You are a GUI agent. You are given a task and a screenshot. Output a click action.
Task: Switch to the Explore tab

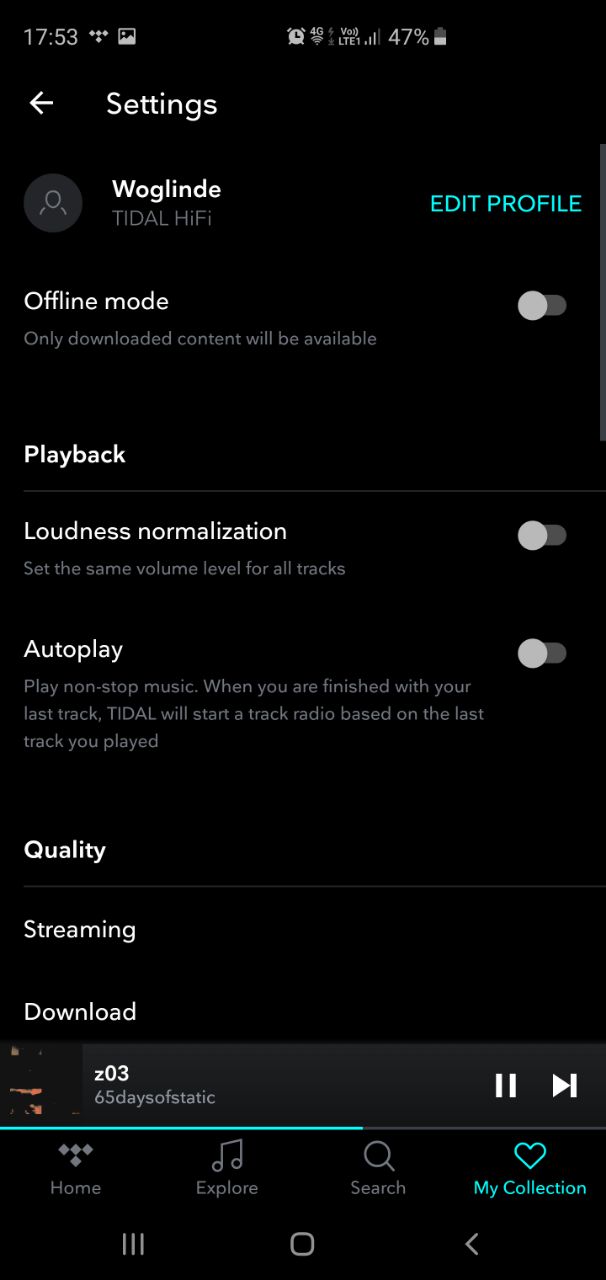click(227, 1169)
